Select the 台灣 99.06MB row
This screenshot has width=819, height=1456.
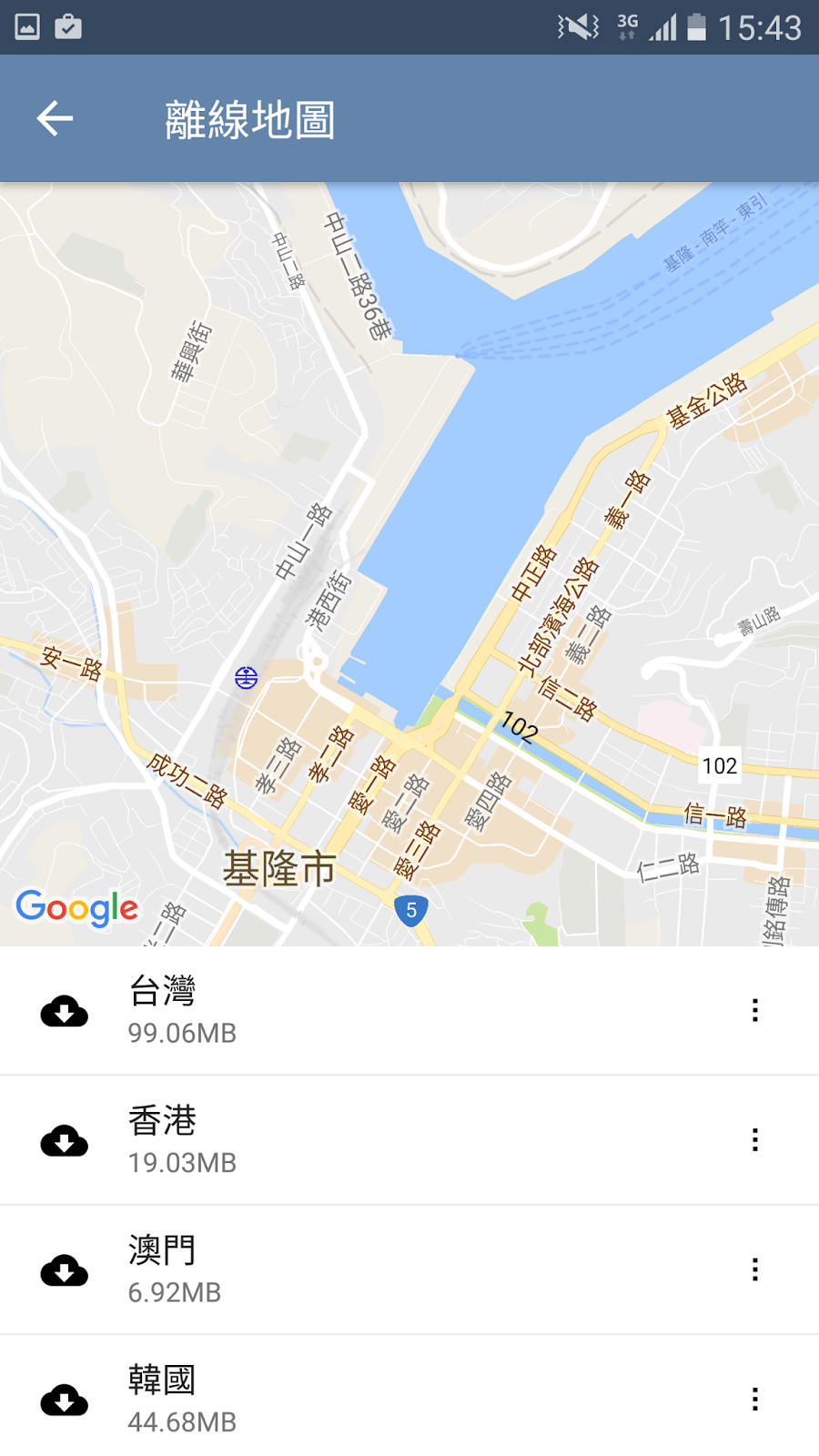pyautogui.click(x=409, y=1011)
